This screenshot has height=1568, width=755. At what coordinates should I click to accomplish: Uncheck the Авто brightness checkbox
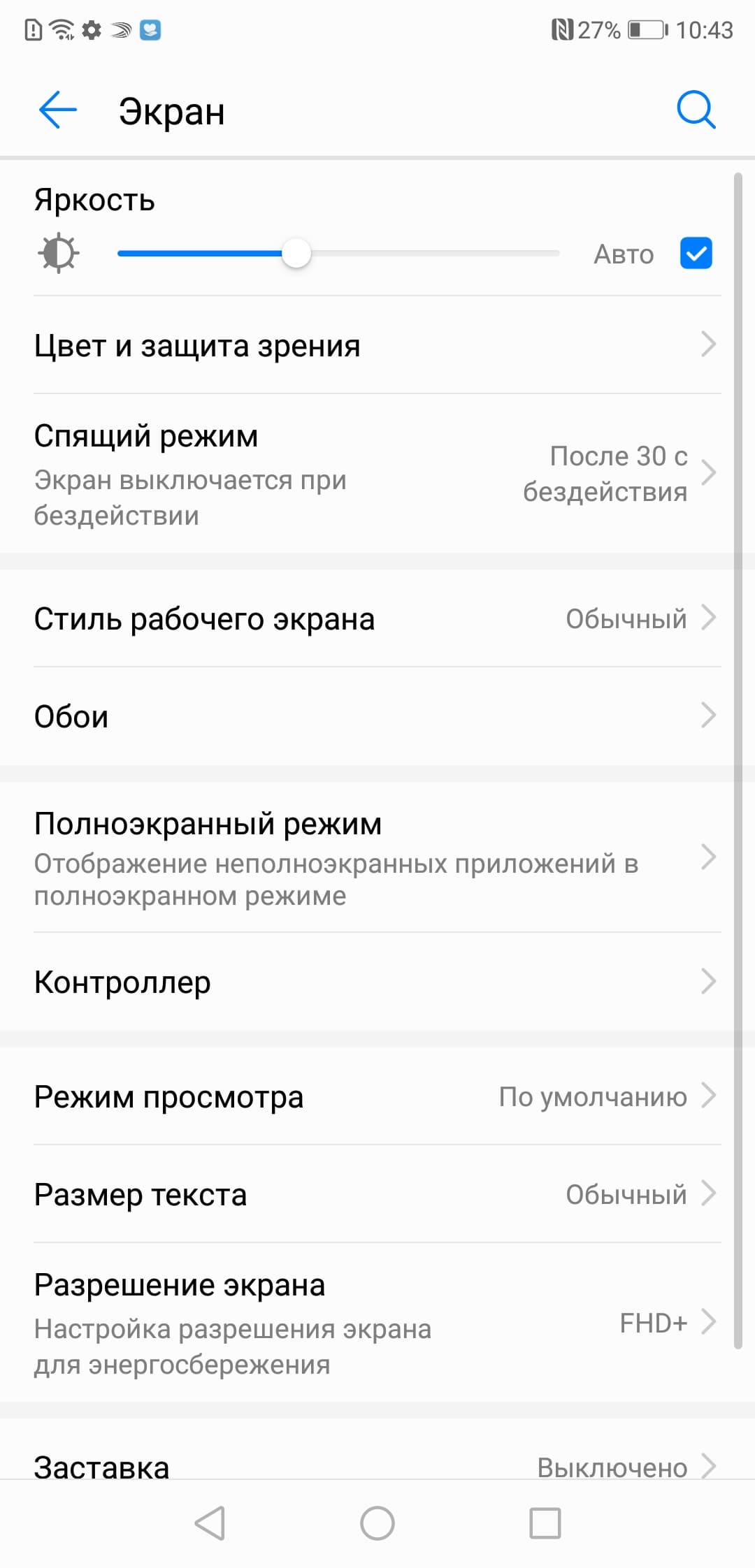[x=696, y=253]
